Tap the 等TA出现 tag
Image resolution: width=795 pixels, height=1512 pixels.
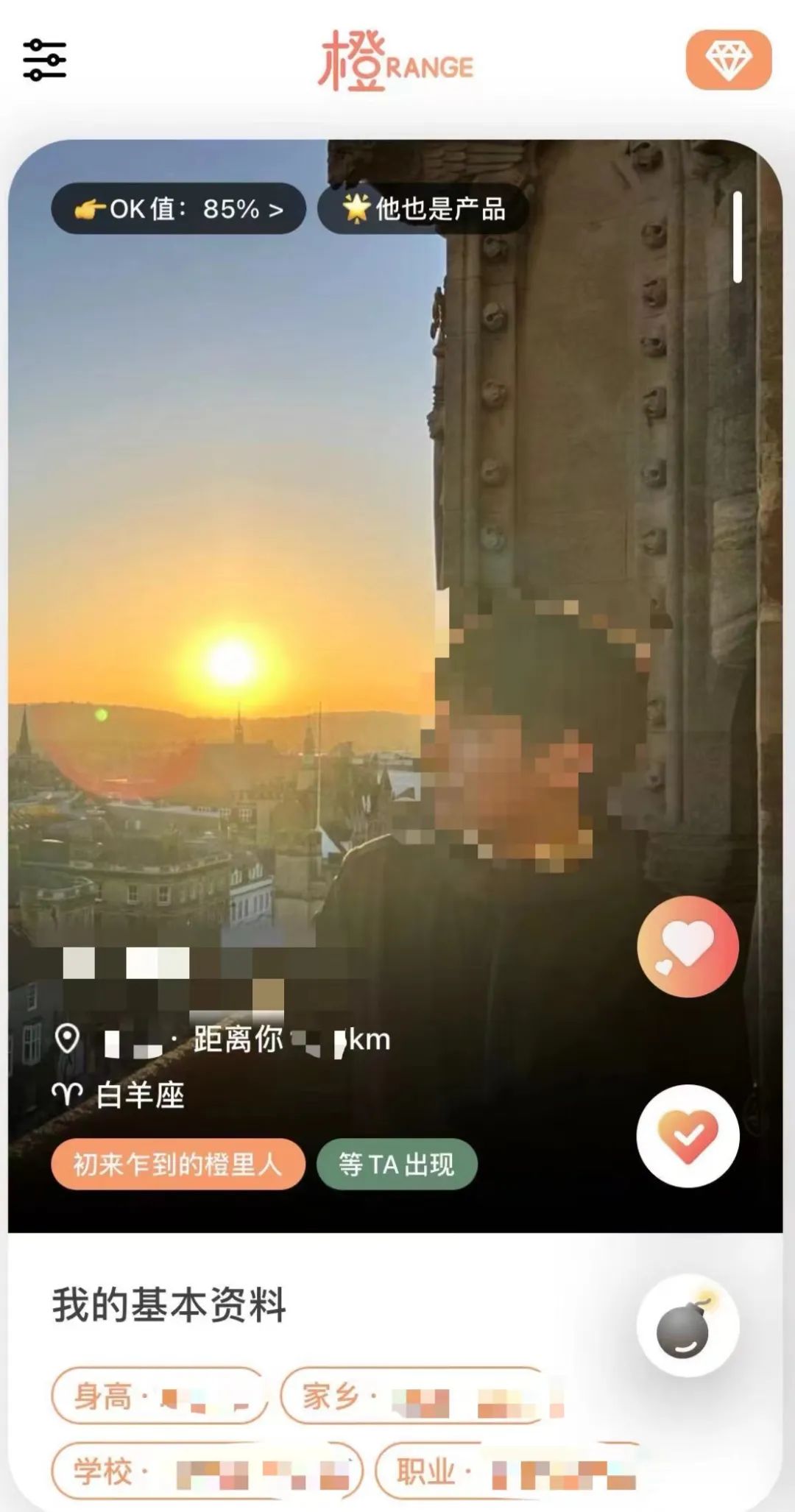click(397, 1164)
